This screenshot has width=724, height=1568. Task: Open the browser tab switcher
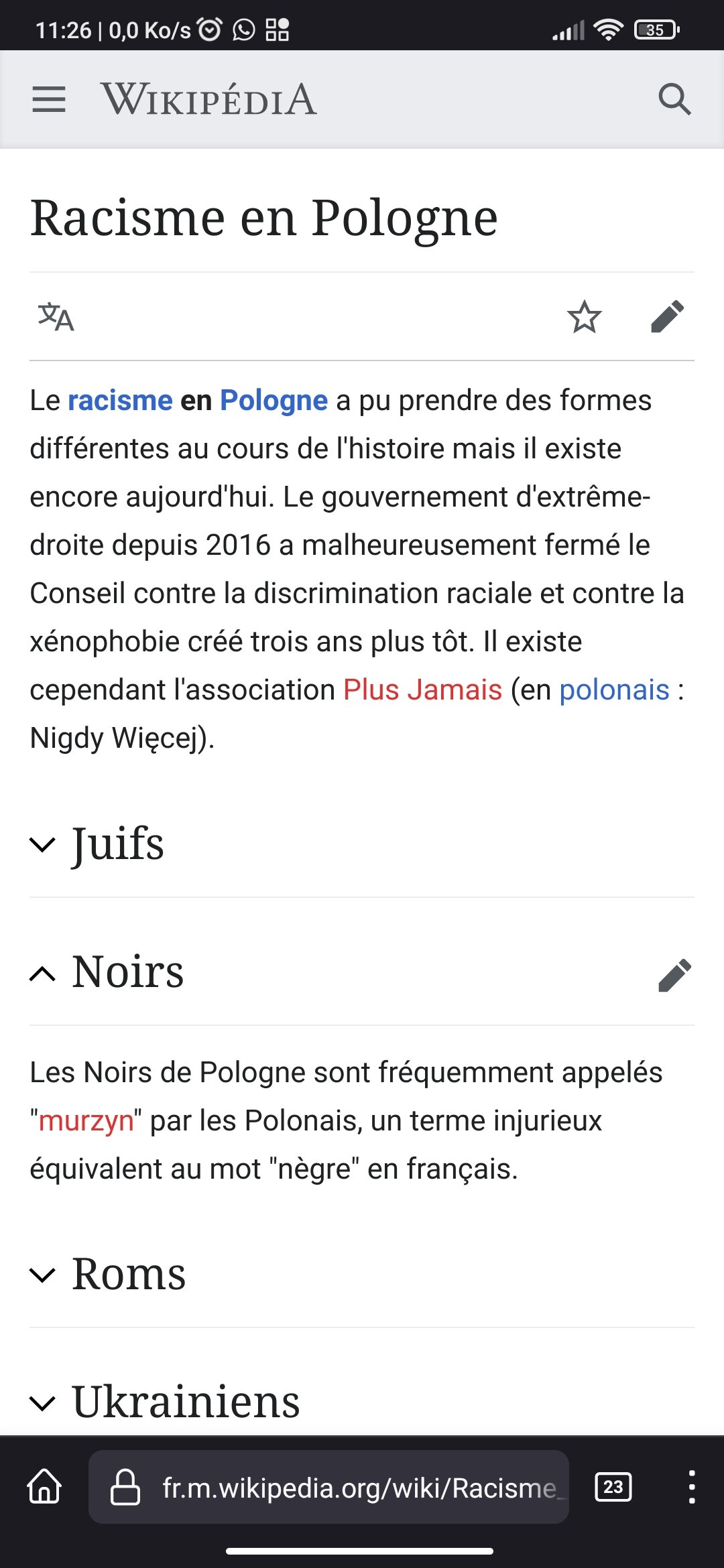[613, 1487]
